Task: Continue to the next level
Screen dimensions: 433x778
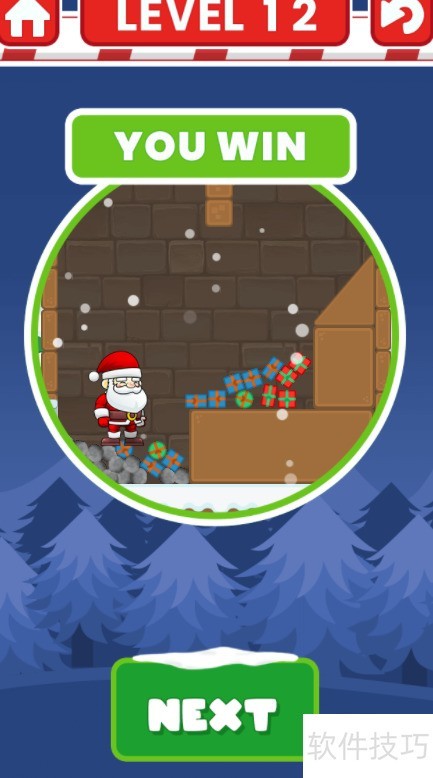Action: (214, 710)
